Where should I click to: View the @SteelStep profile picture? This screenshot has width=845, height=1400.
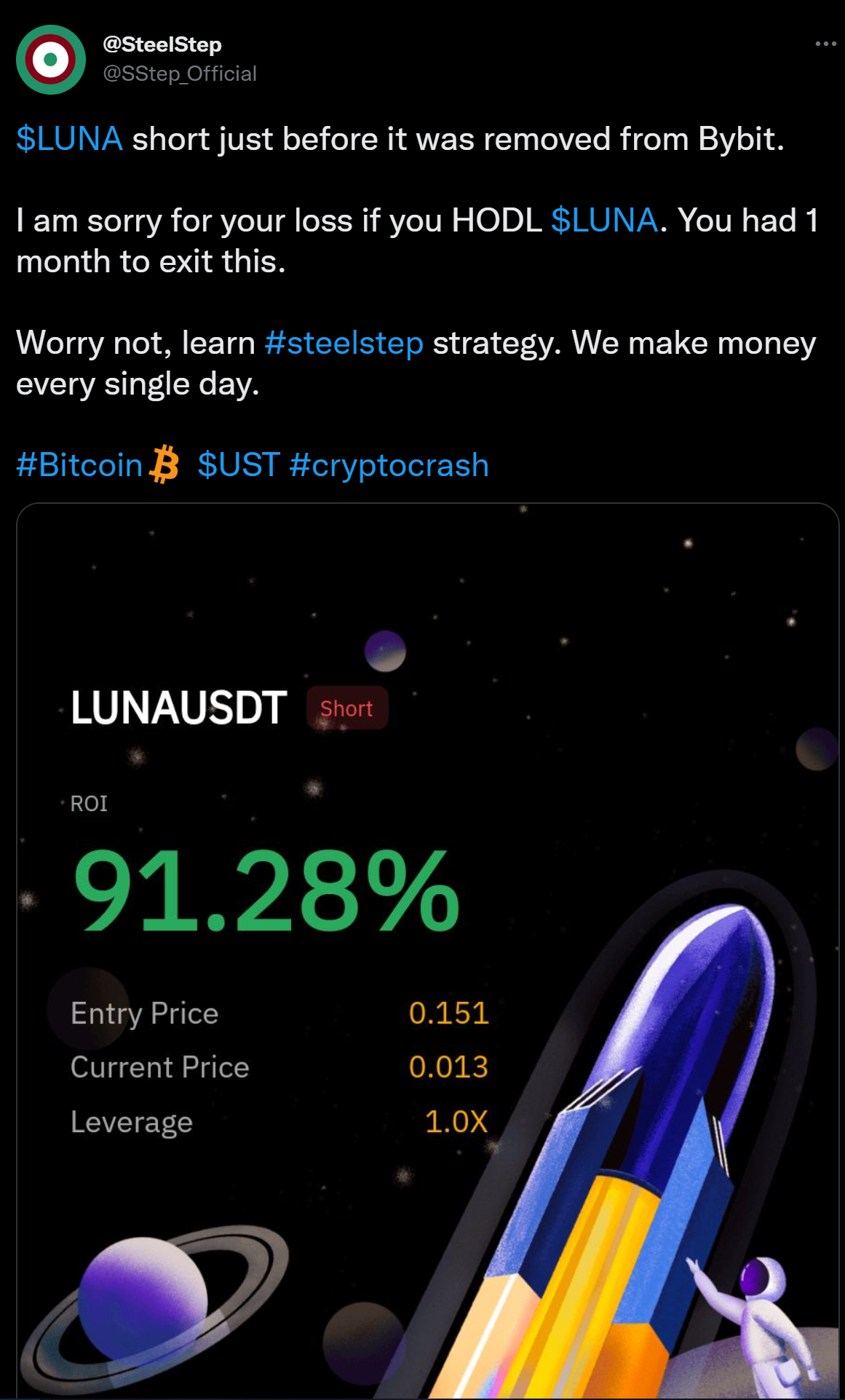51,60
